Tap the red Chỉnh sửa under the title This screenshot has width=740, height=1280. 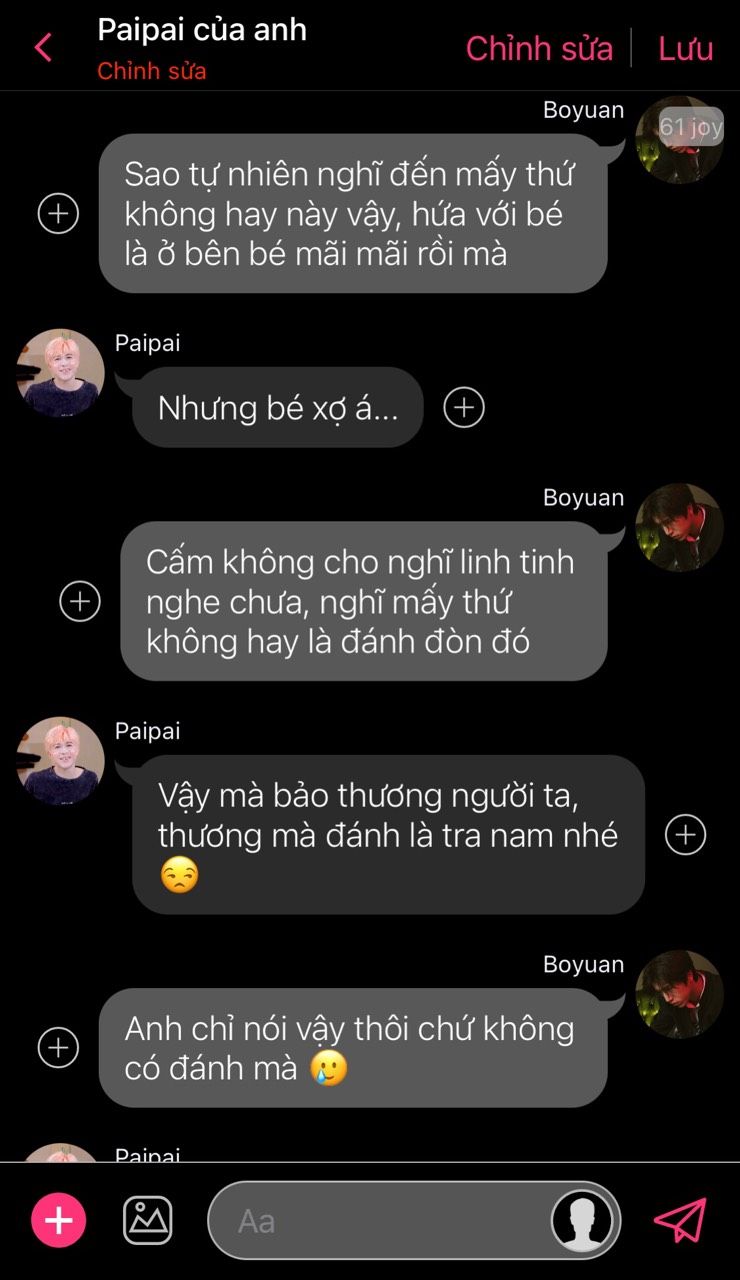tap(151, 72)
